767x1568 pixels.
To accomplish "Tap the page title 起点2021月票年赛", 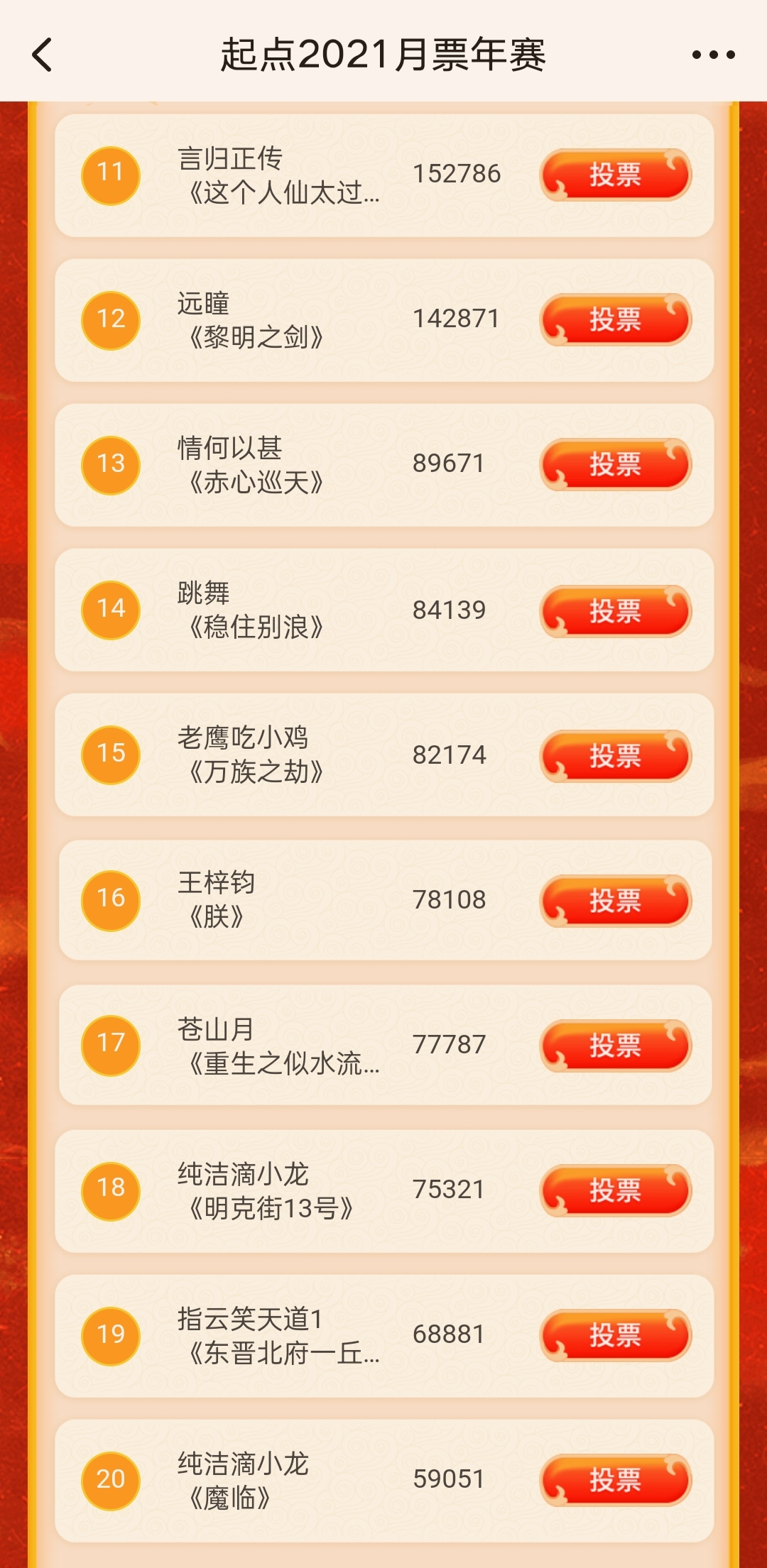I will pos(383,53).
